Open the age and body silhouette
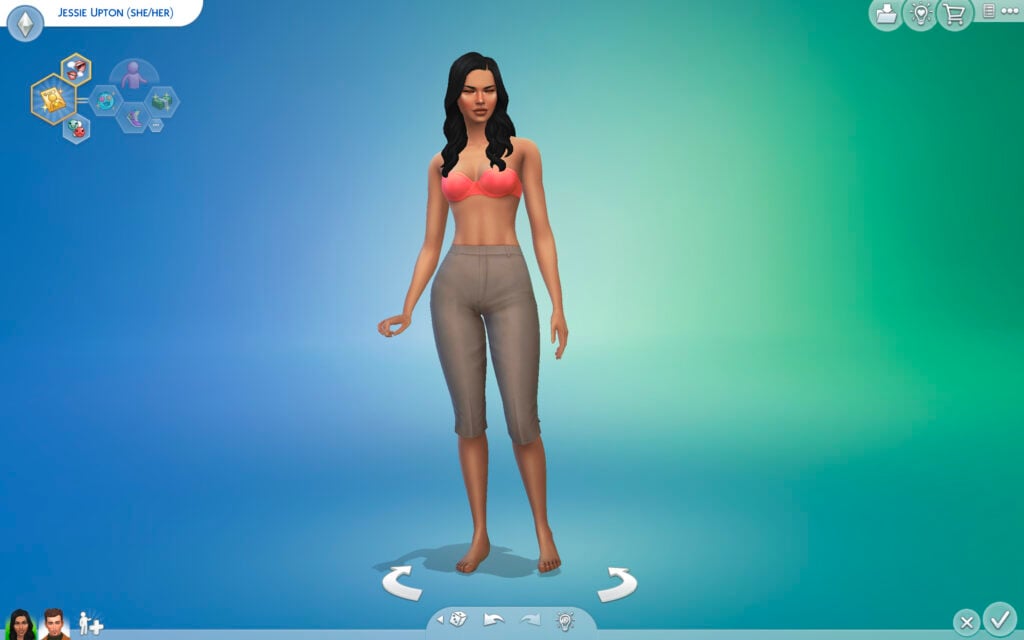 coord(133,75)
